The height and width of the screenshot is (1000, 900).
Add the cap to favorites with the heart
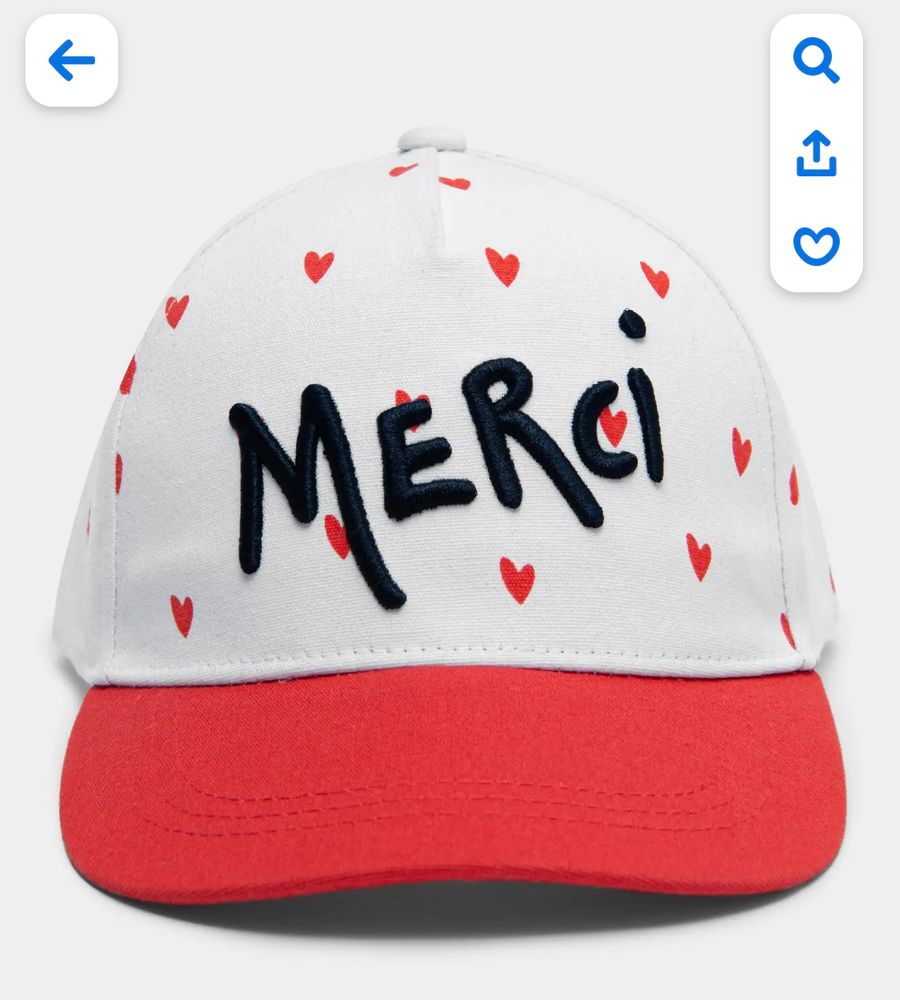pos(816,245)
